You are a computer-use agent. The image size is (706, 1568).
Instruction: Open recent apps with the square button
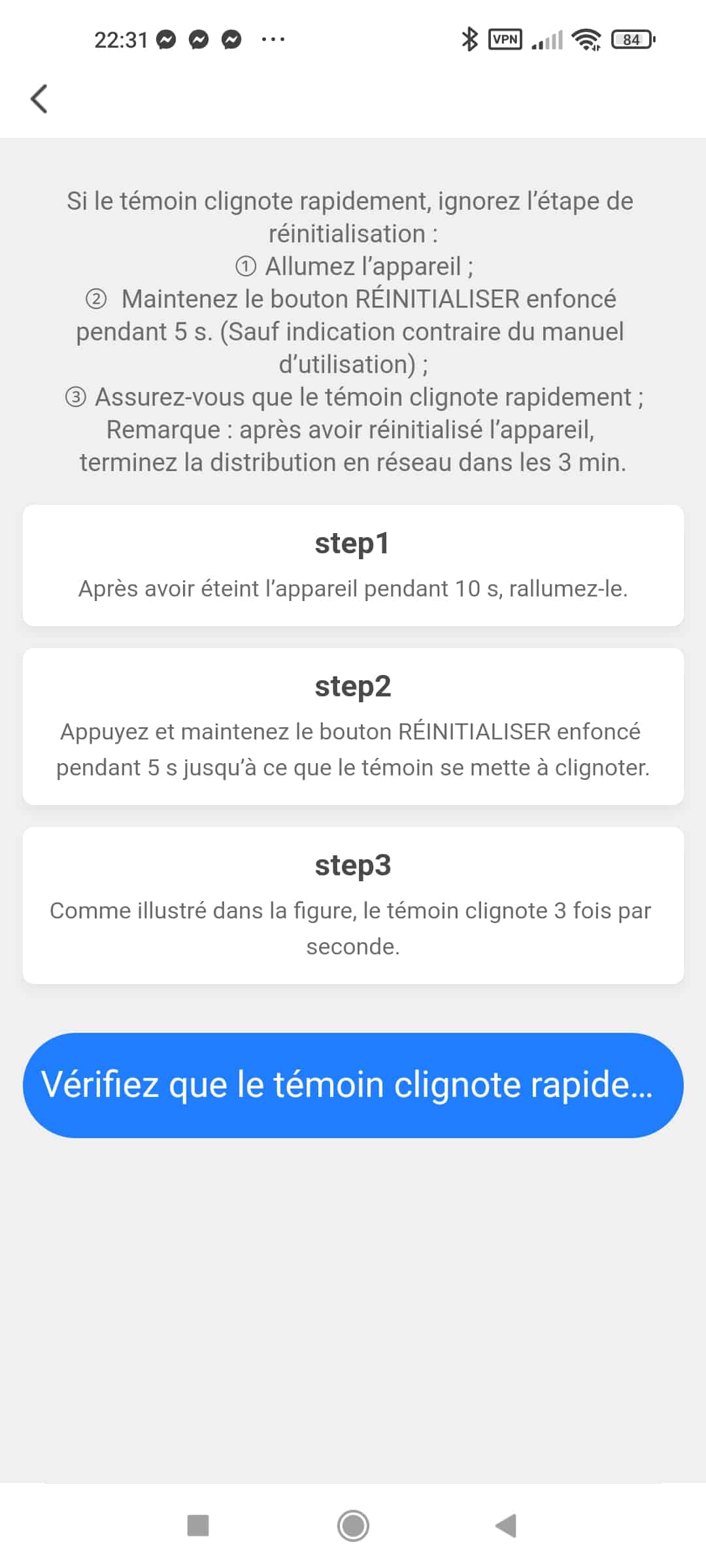click(x=198, y=1526)
